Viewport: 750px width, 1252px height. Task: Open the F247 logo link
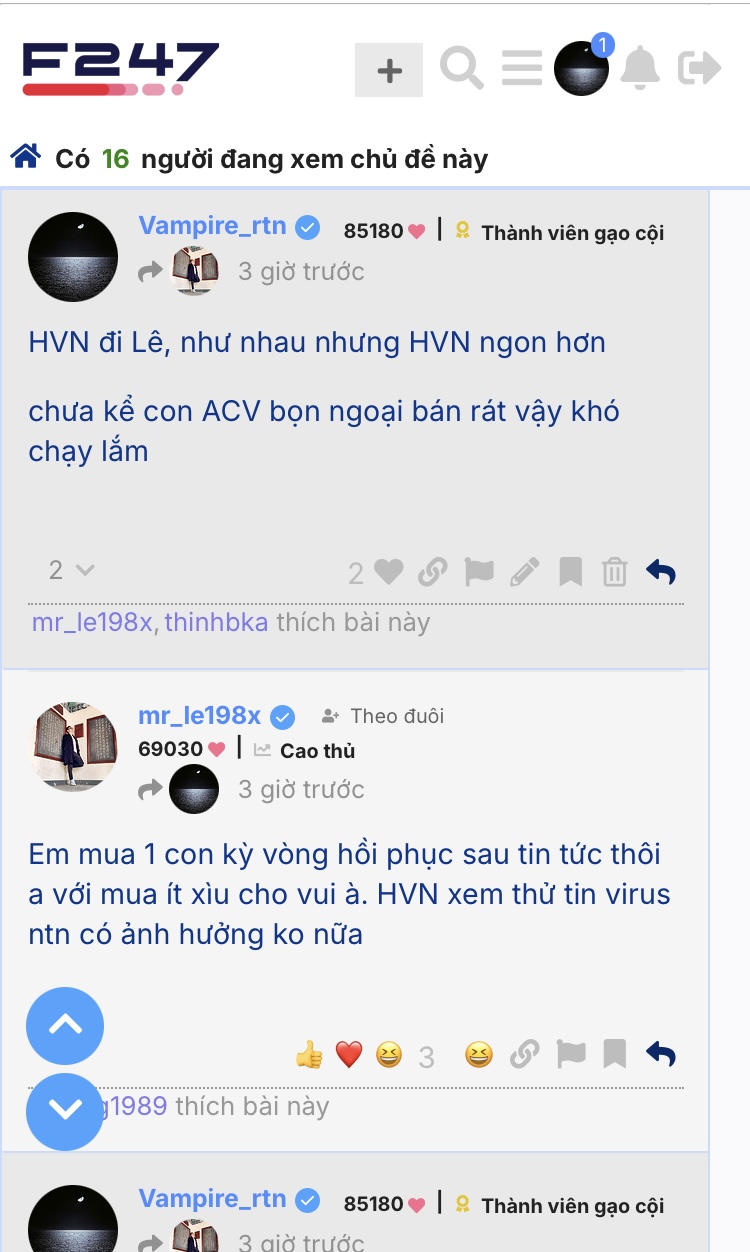[120, 68]
